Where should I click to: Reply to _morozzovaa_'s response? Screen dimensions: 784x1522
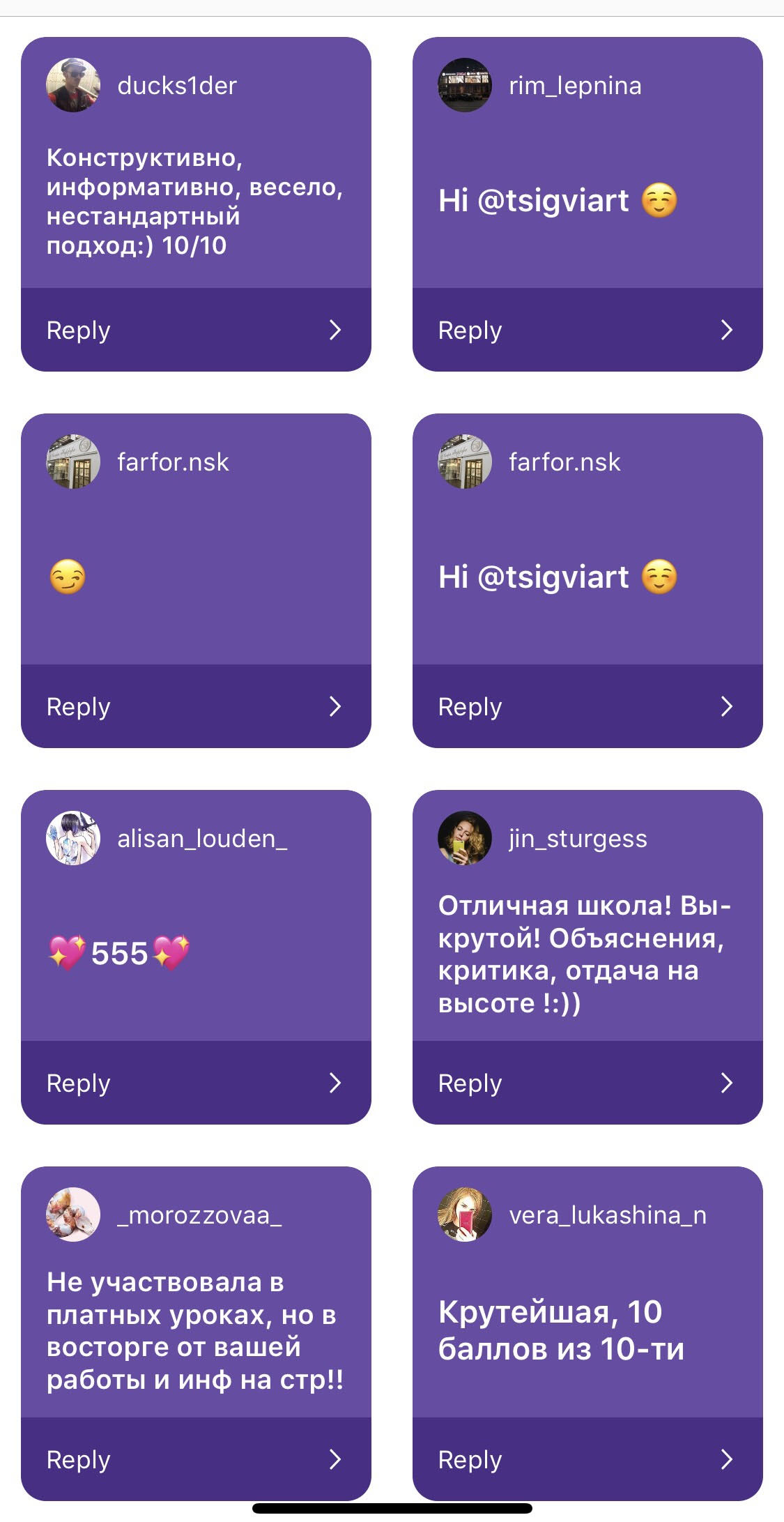(196, 1459)
